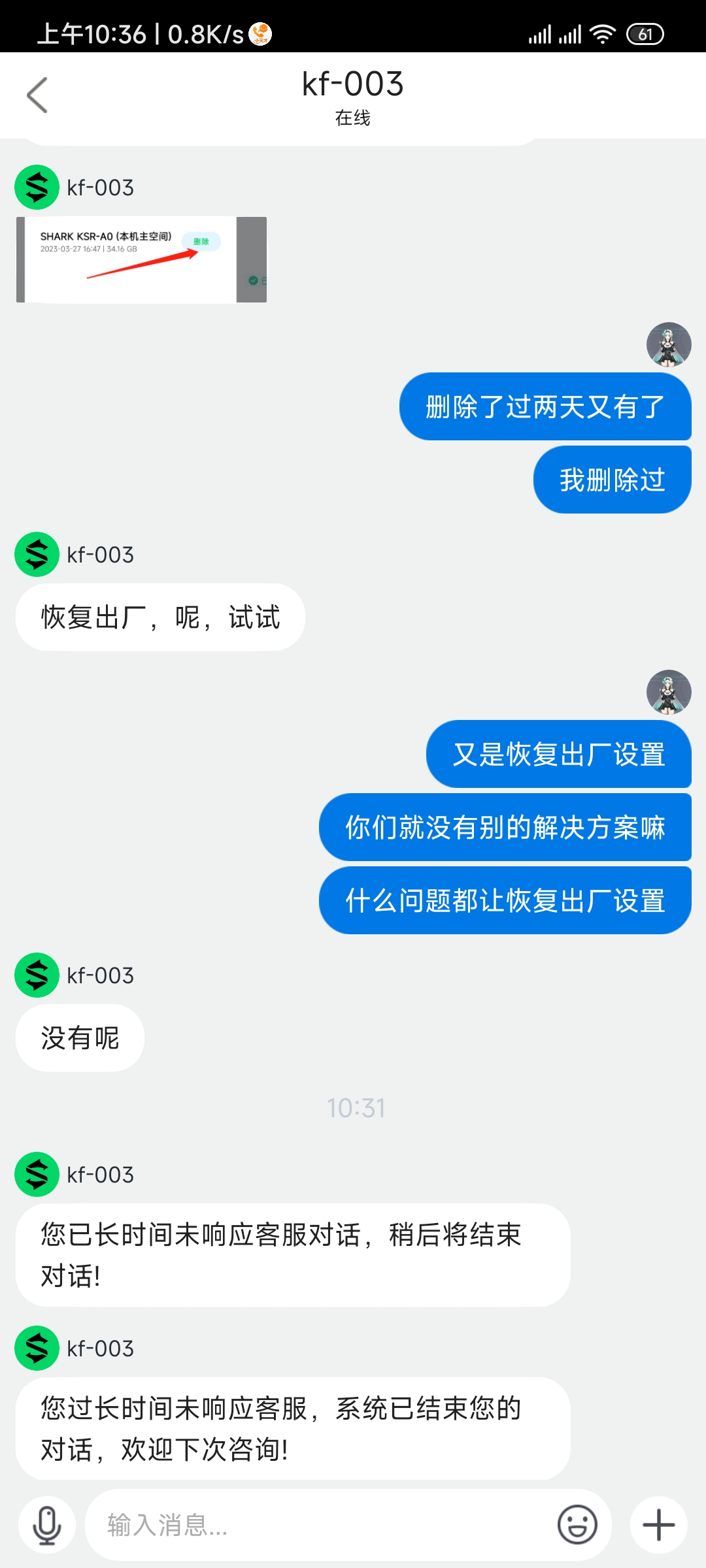Focus the 输入消息 text field

(x=320, y=1526)
